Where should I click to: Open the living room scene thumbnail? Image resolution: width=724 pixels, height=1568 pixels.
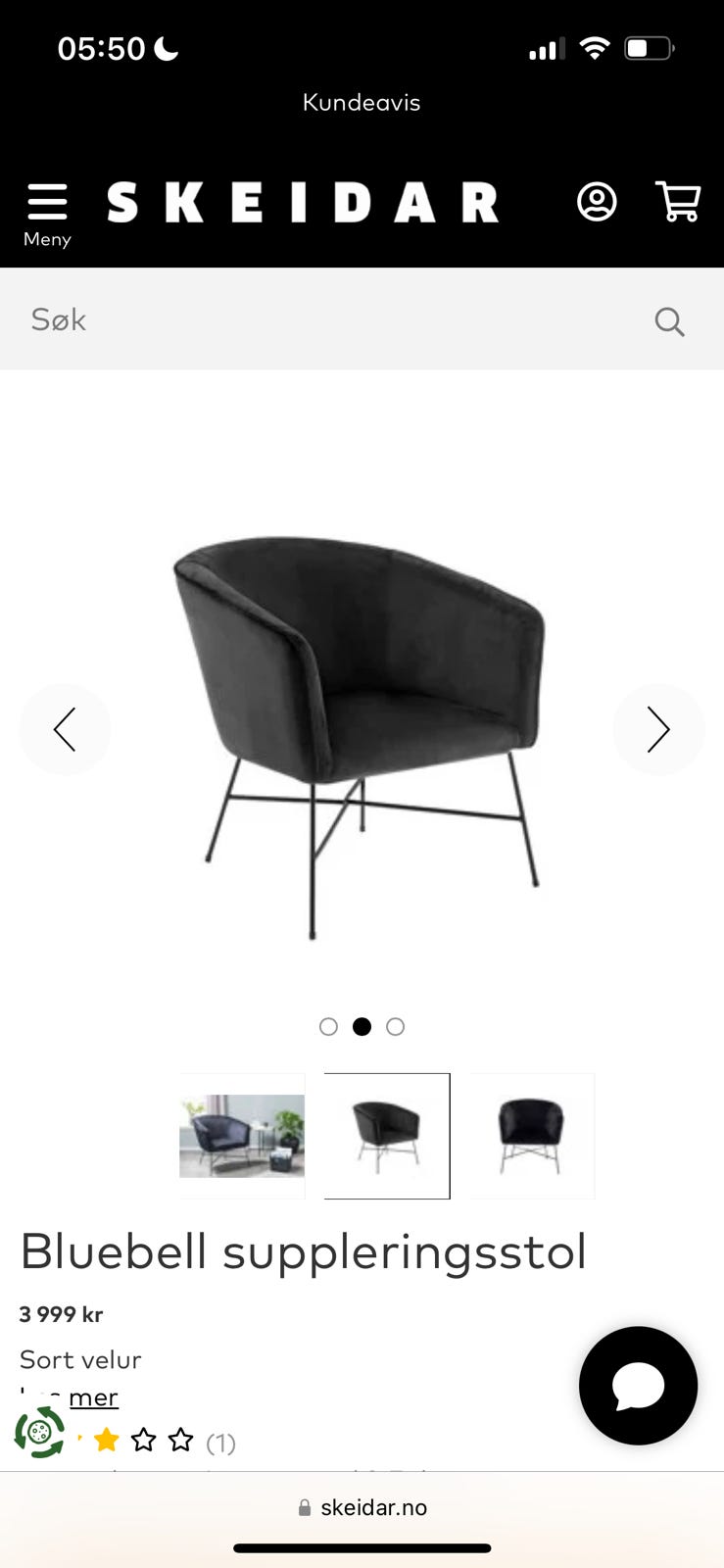click(x=242, y=1136)
